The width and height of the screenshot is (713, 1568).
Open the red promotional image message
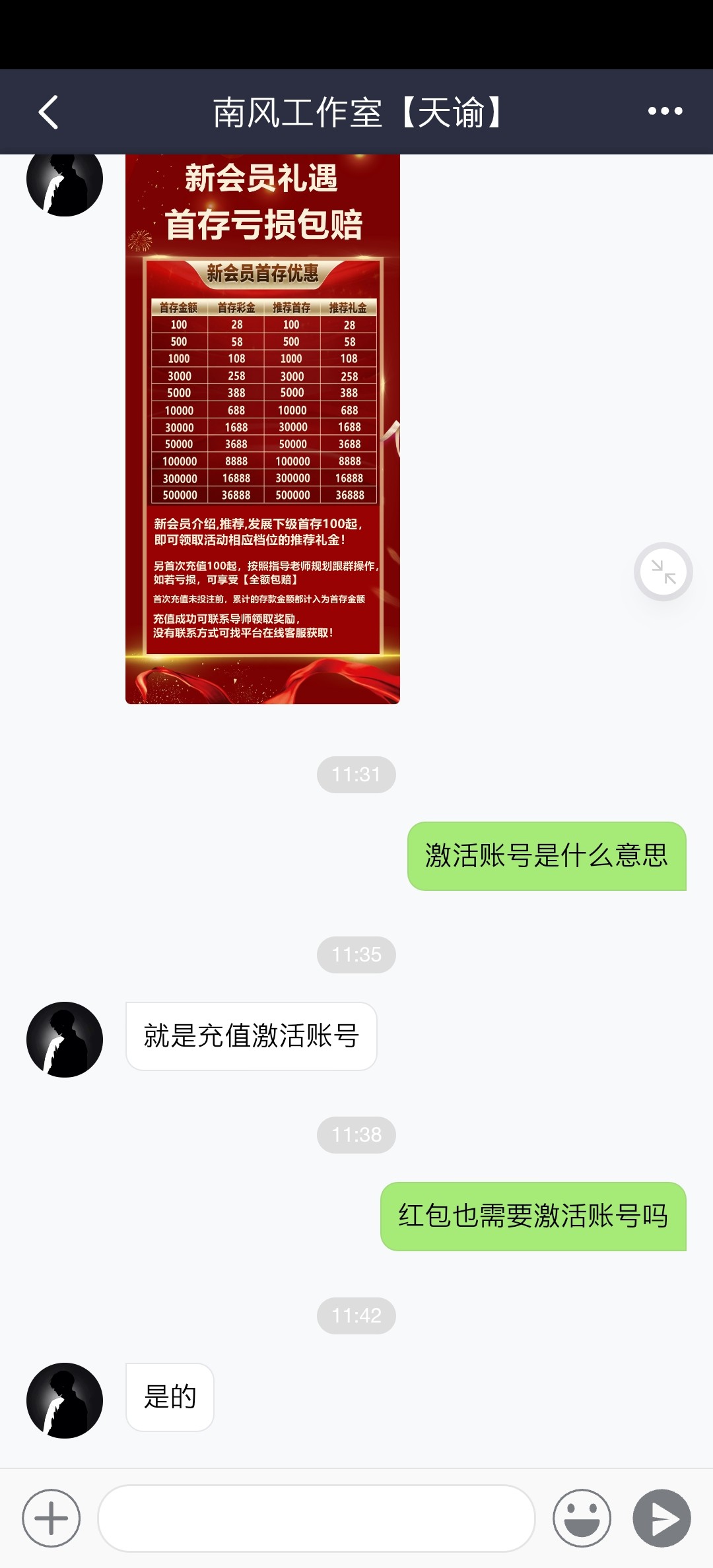coord(263,429)
